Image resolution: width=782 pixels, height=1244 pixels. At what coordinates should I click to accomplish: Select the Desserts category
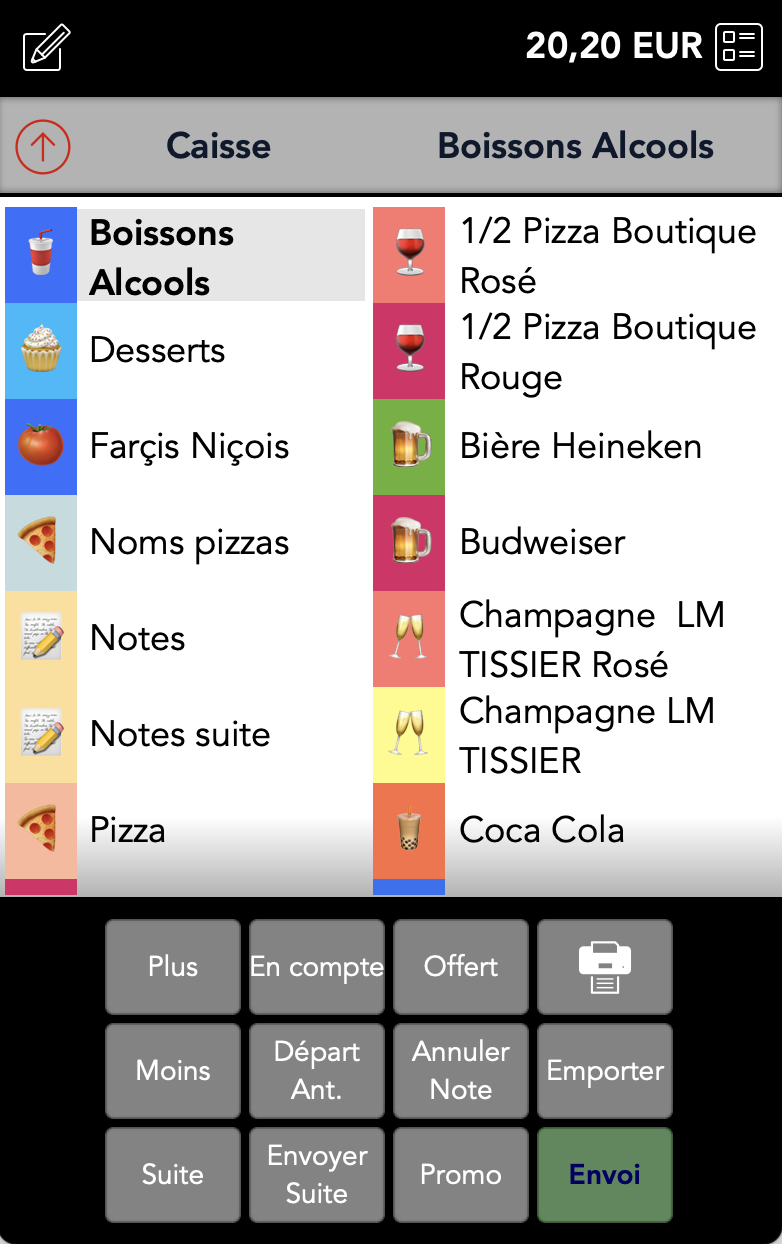click(x=185, y=351)
